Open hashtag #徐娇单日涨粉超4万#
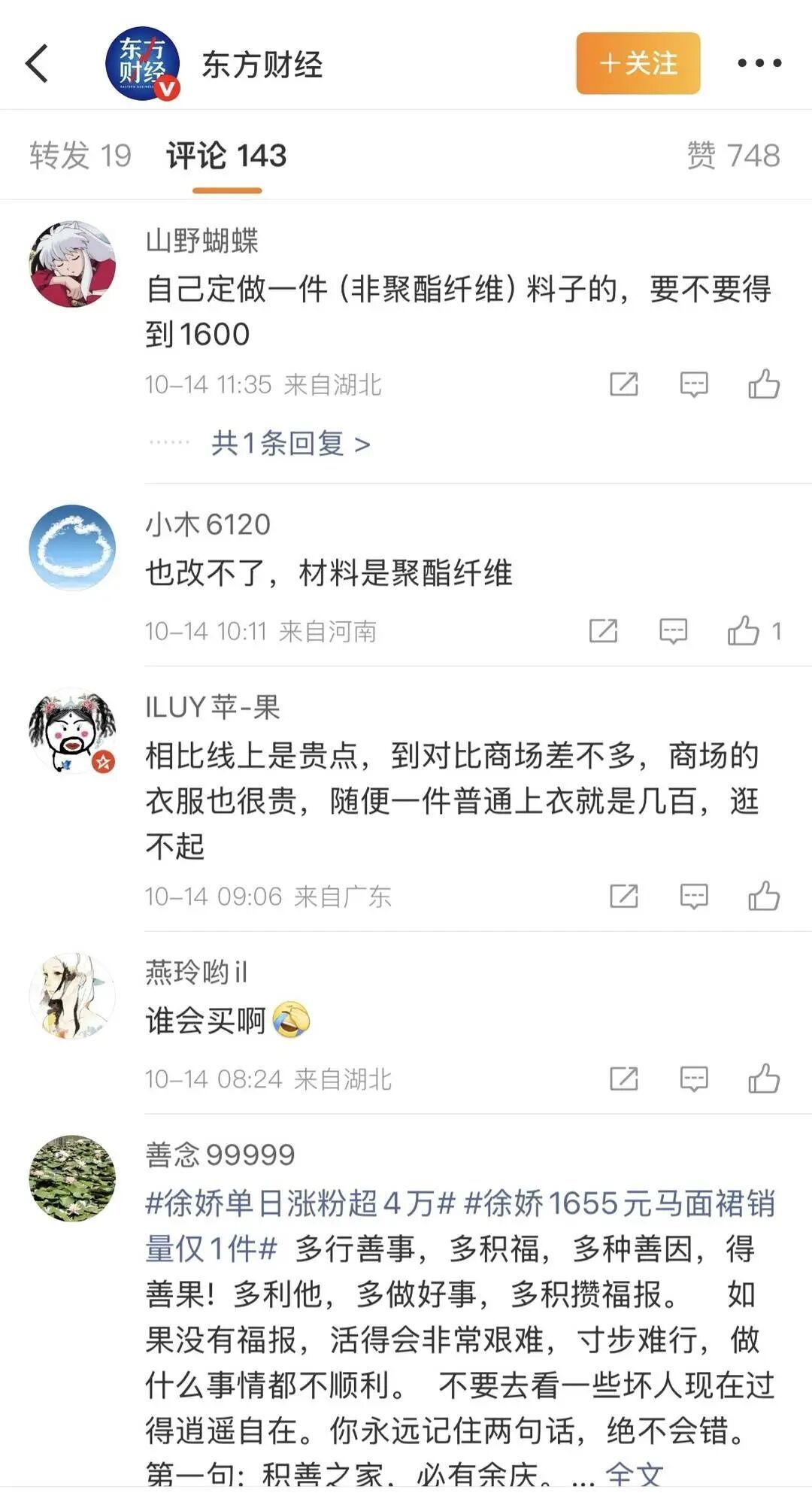The height and width of the screenshot is (1505, 812). click(300, 1203)
